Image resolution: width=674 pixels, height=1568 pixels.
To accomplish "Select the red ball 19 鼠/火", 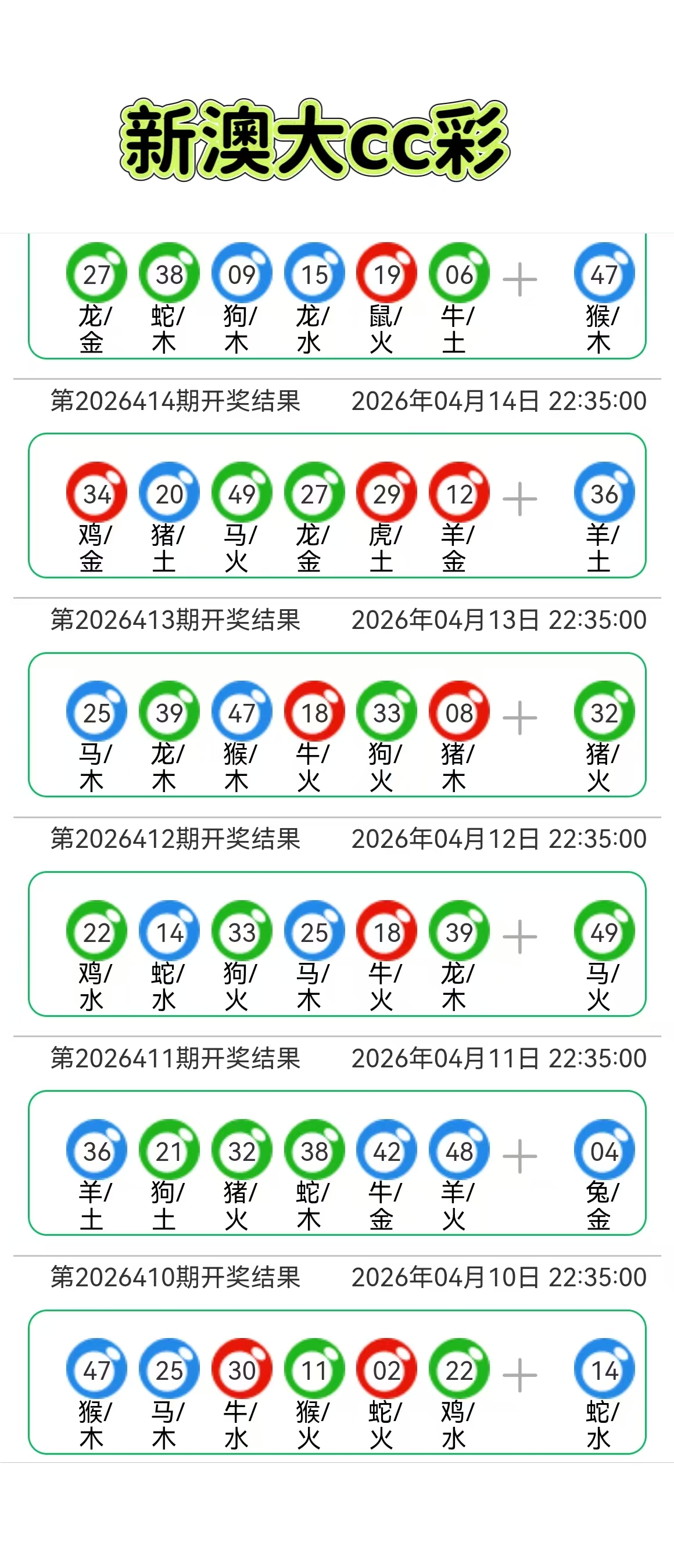I will (387, 274).
